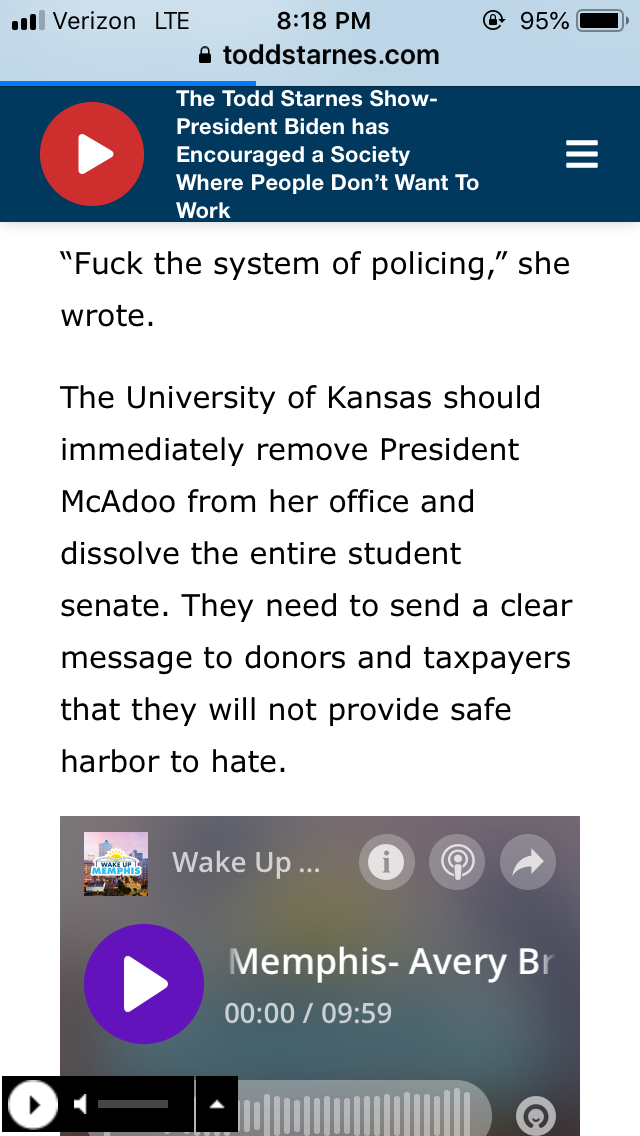Image resolution: width=640 pixels, height=1136 pixels.
Task: Mute the bottom mini player speaker
Action: coord(80,1105)
